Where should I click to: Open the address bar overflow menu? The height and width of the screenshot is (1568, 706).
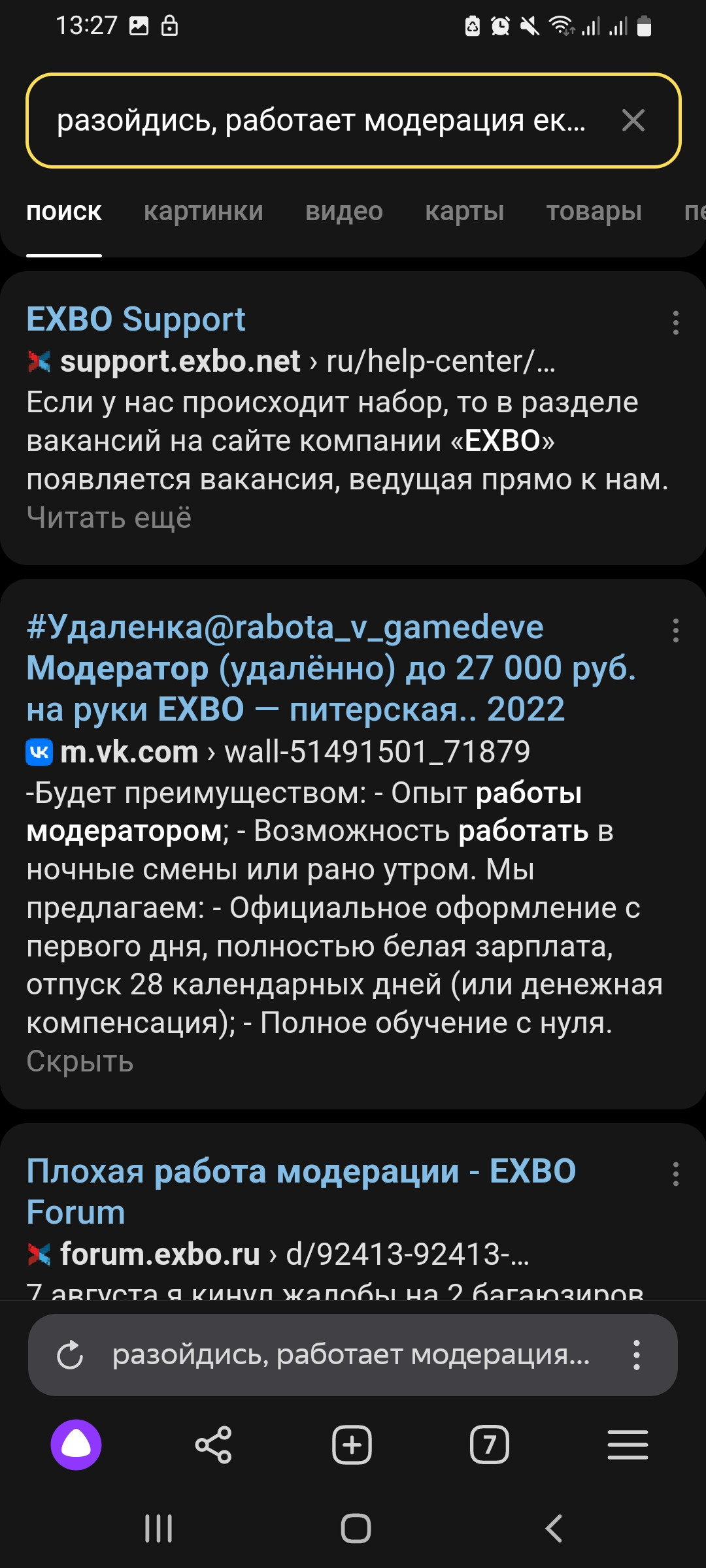636,1355
